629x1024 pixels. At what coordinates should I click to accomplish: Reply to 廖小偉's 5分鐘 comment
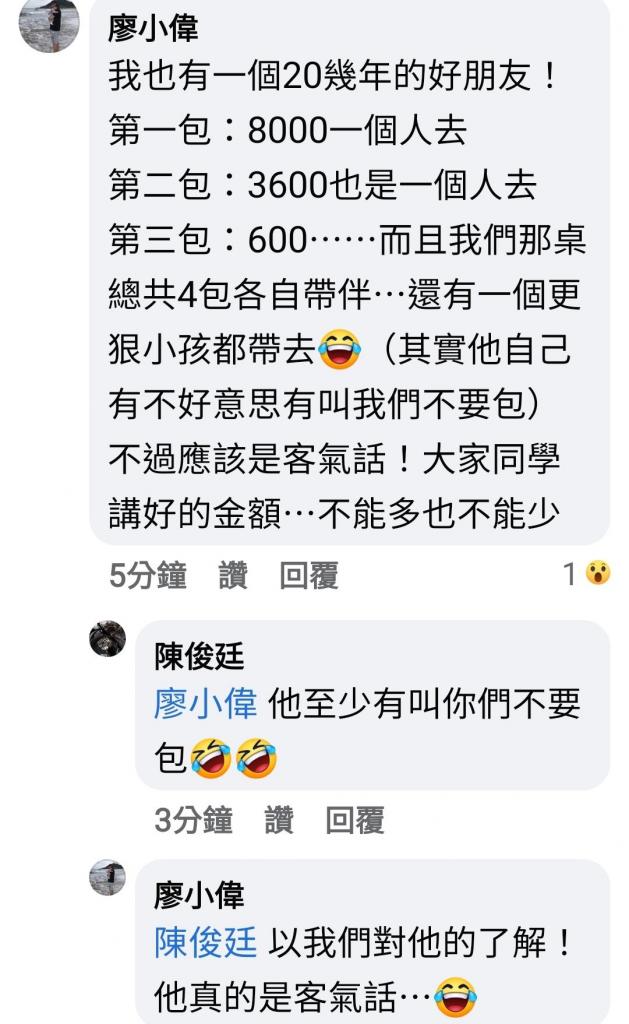point(308,575)
